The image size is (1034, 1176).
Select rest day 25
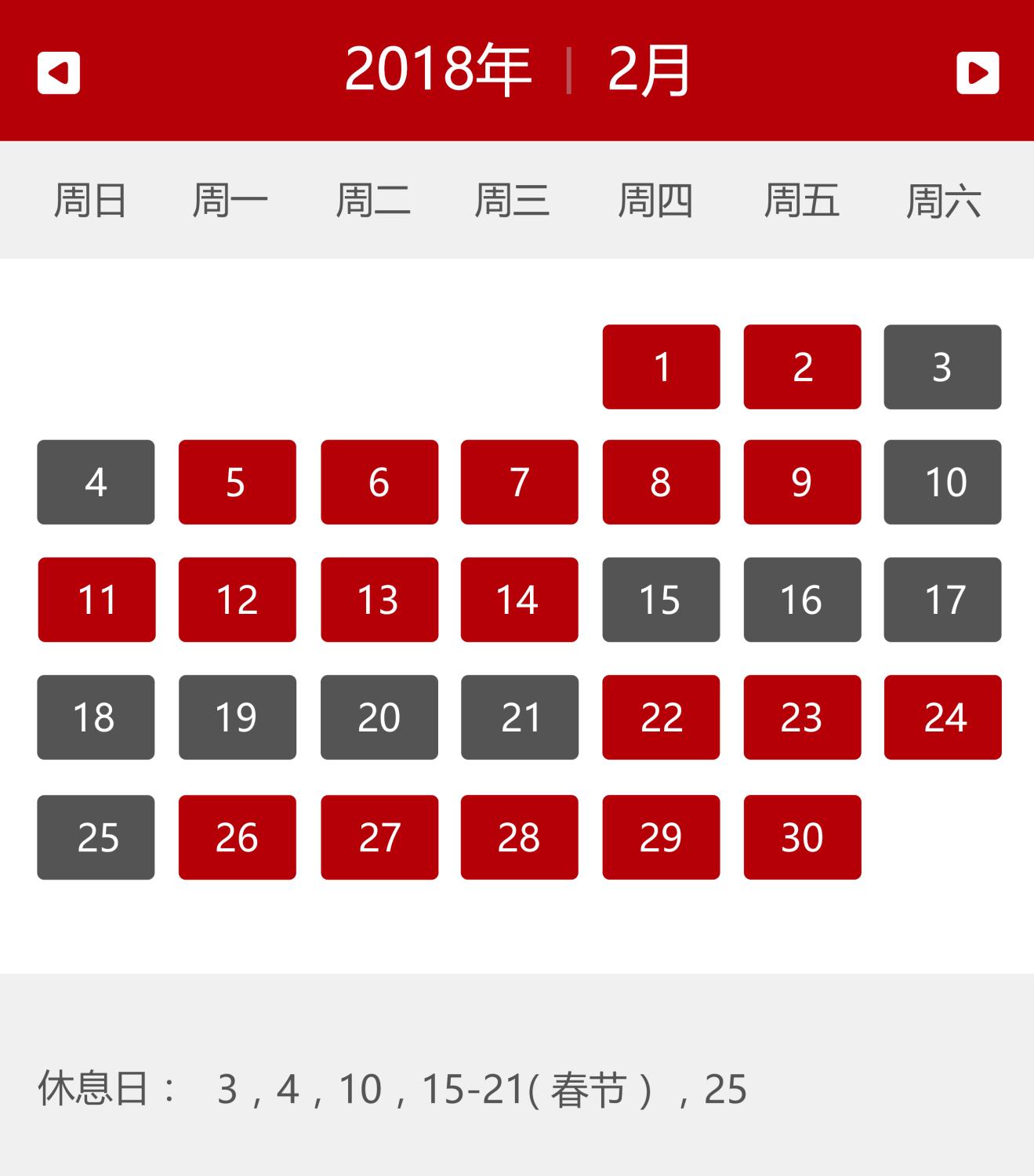[96, 837]
